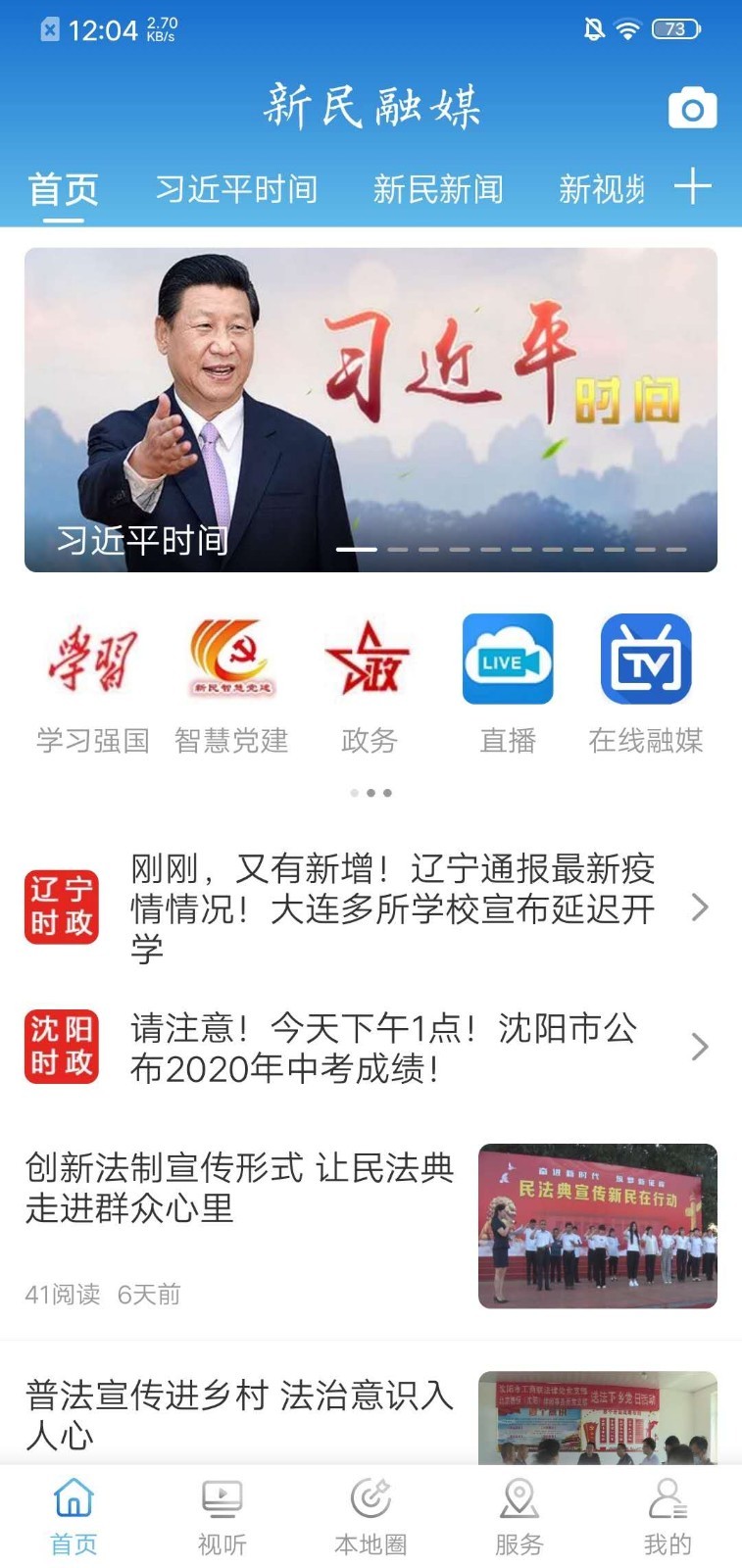Select the 政务 services icon
The image size is (742, 1568).
371,659
